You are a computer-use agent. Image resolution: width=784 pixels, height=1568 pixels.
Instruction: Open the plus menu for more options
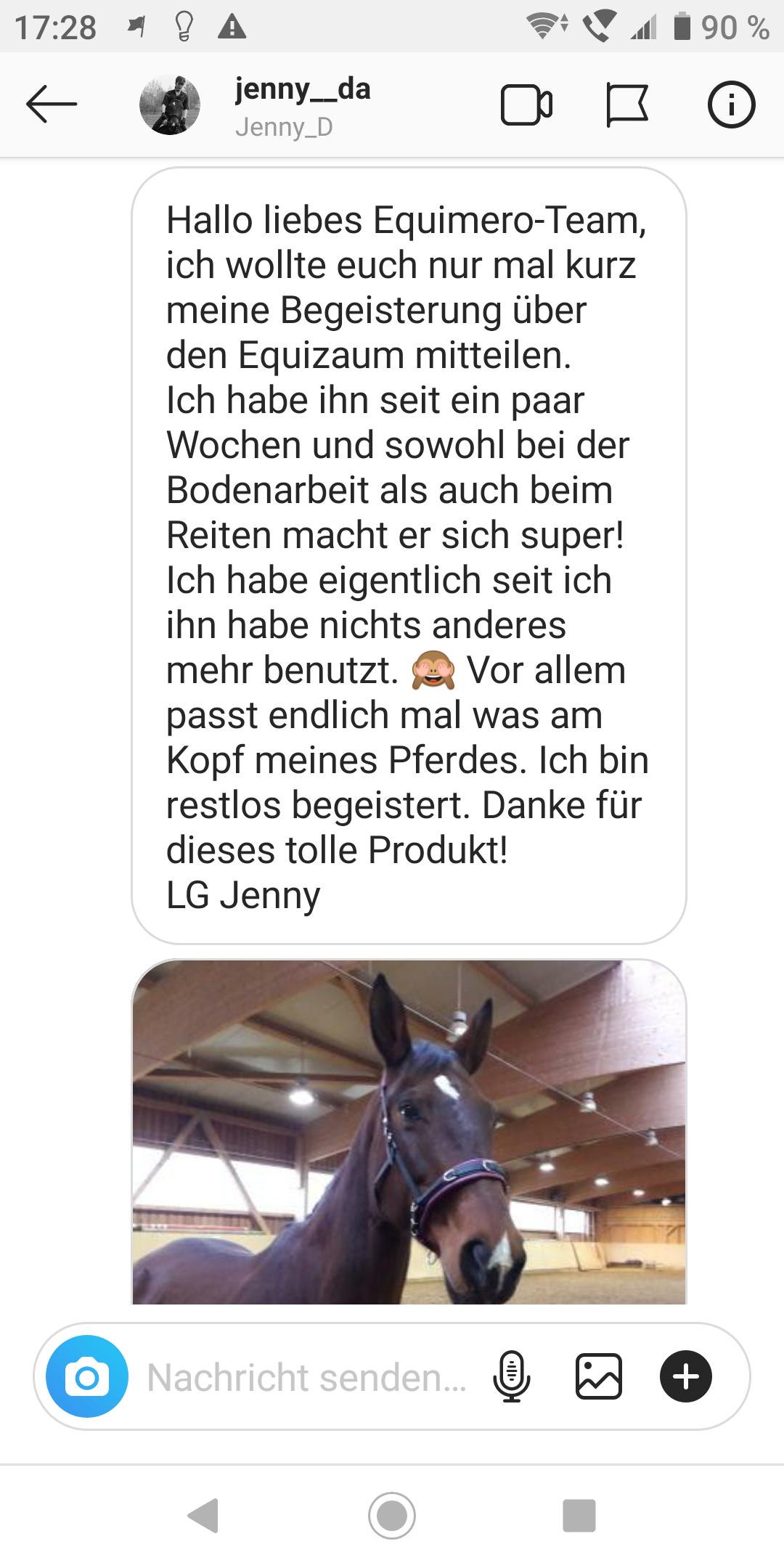[686, 1376]
